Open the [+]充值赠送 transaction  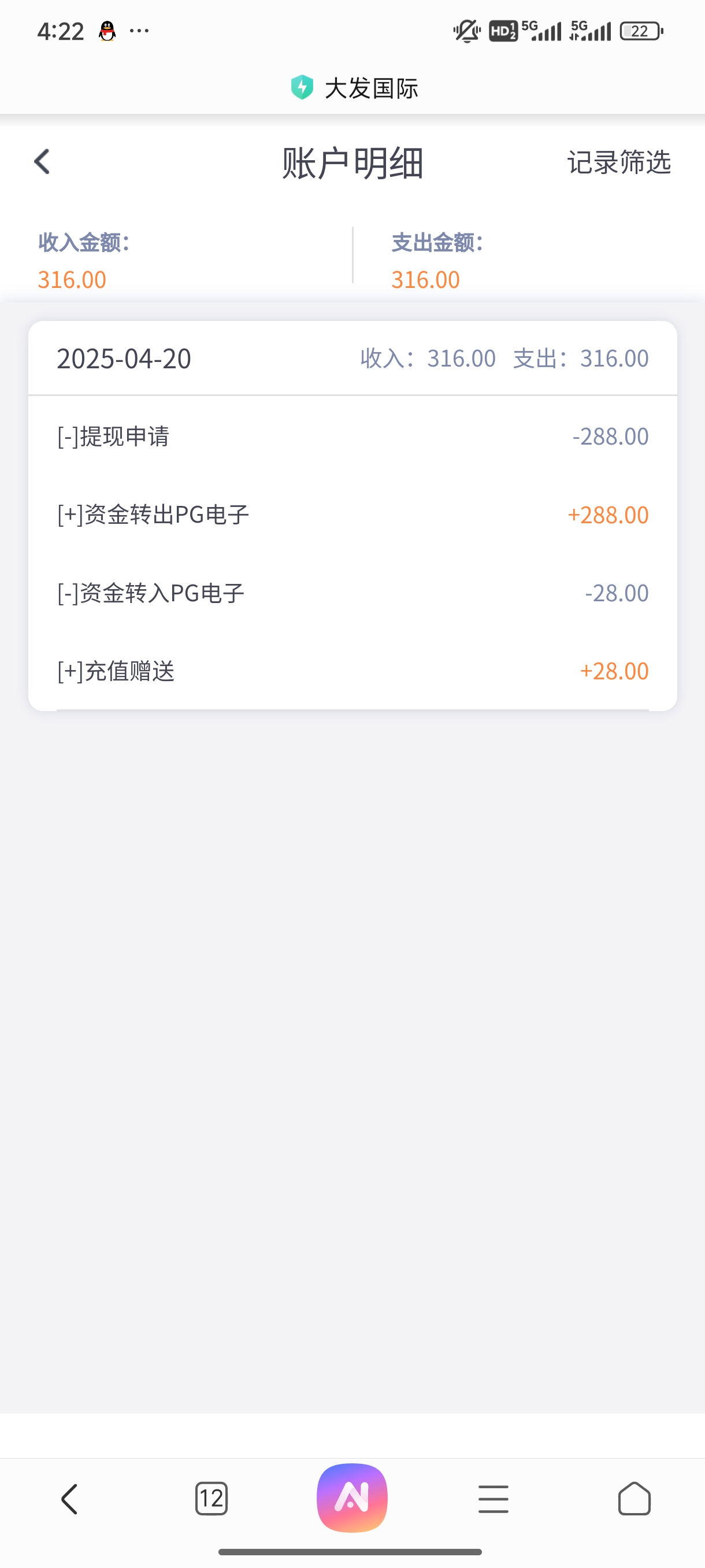pyautogui.click(x=352, y=671)
